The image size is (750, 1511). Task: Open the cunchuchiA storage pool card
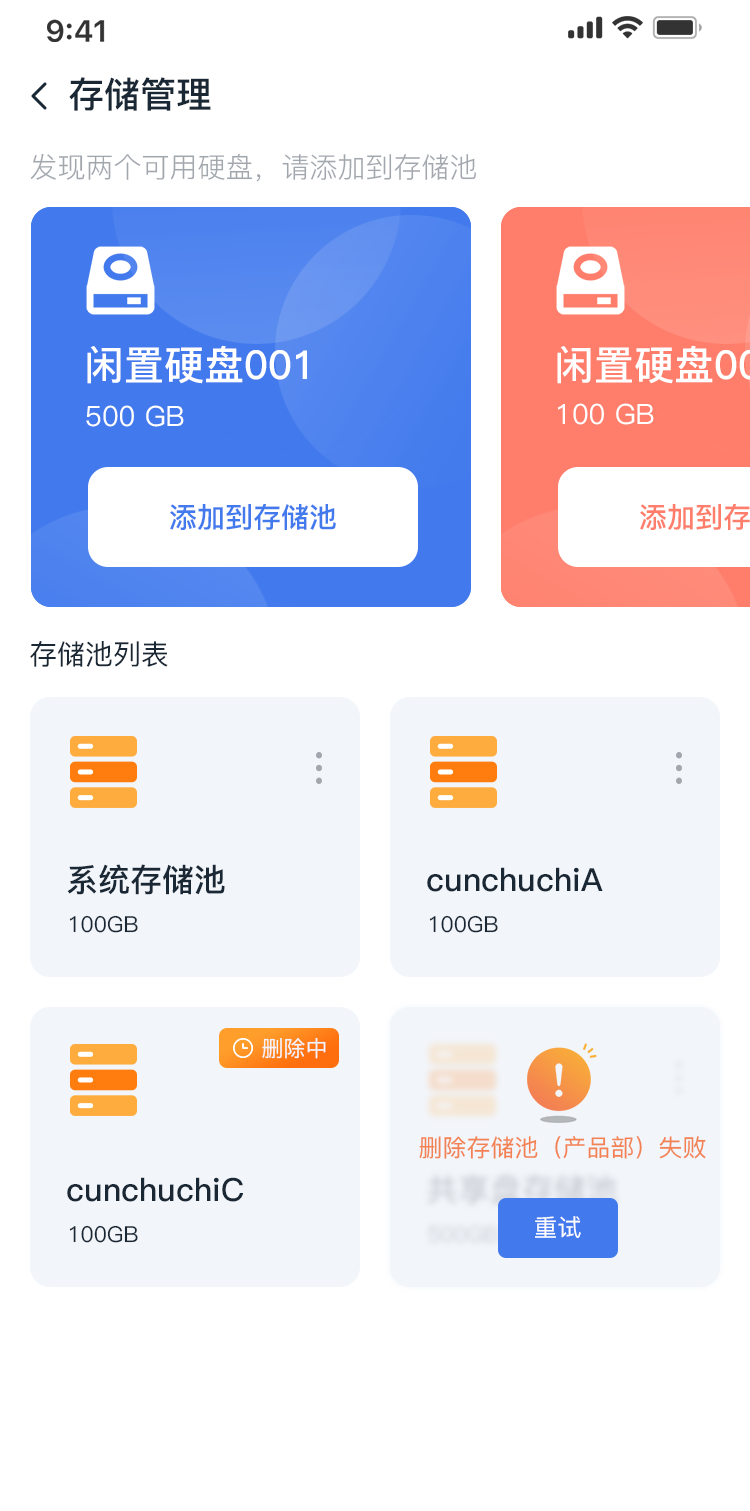[555, 837]
